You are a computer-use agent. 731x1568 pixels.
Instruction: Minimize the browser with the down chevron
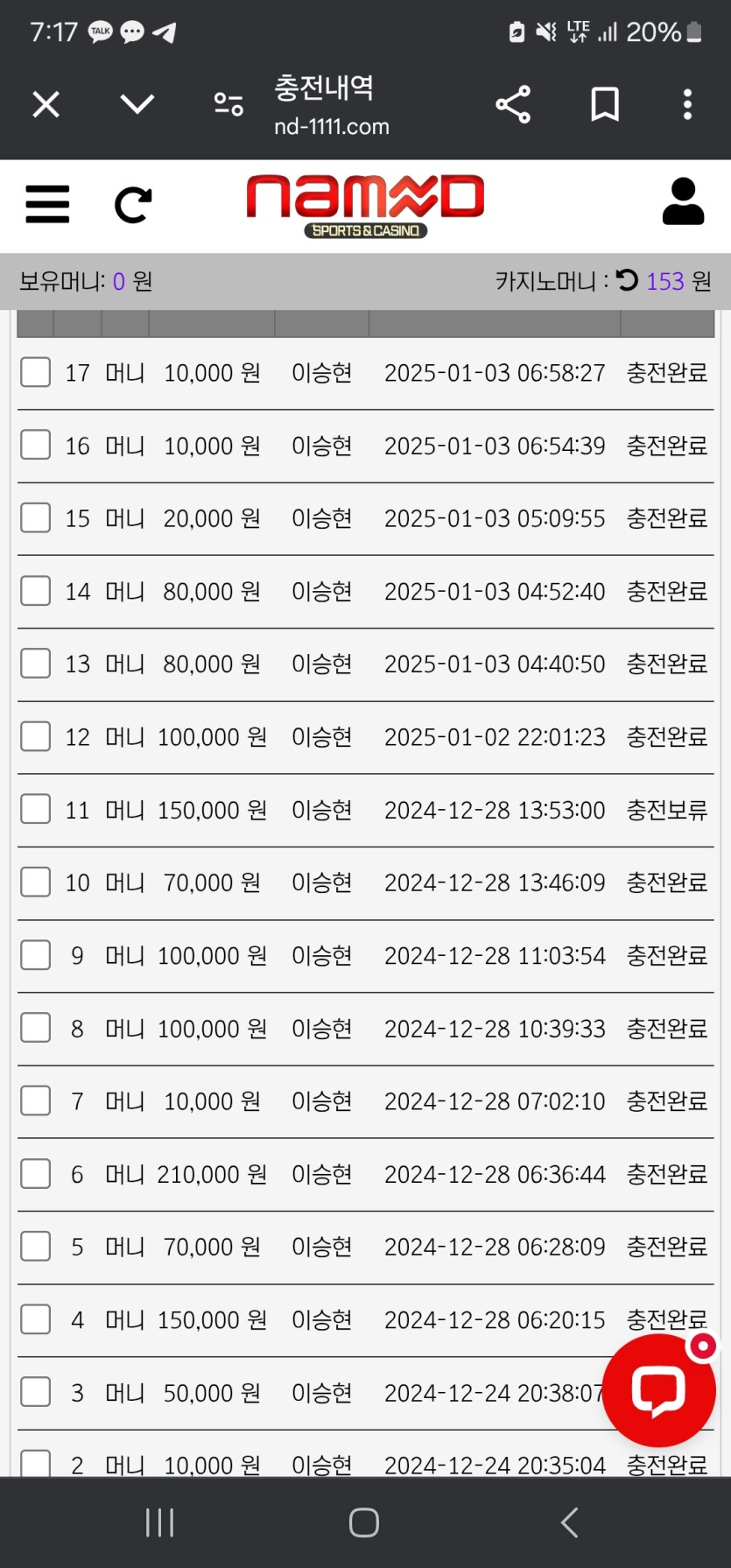pos(137,105)
